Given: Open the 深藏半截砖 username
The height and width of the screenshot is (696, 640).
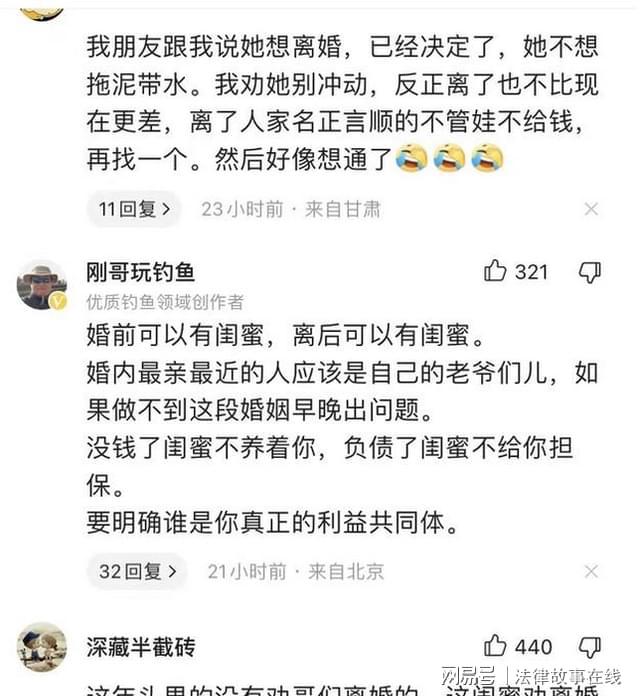Looking at the screenshot, I should click(x=140, y=648).
